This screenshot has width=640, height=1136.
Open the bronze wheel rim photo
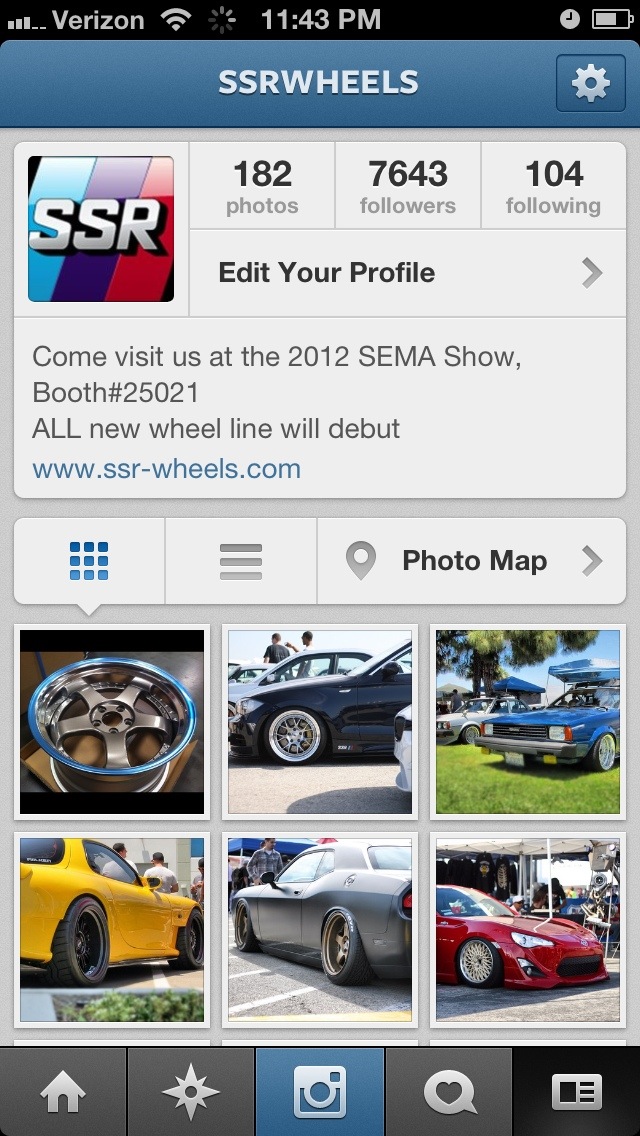click(112, 721)
